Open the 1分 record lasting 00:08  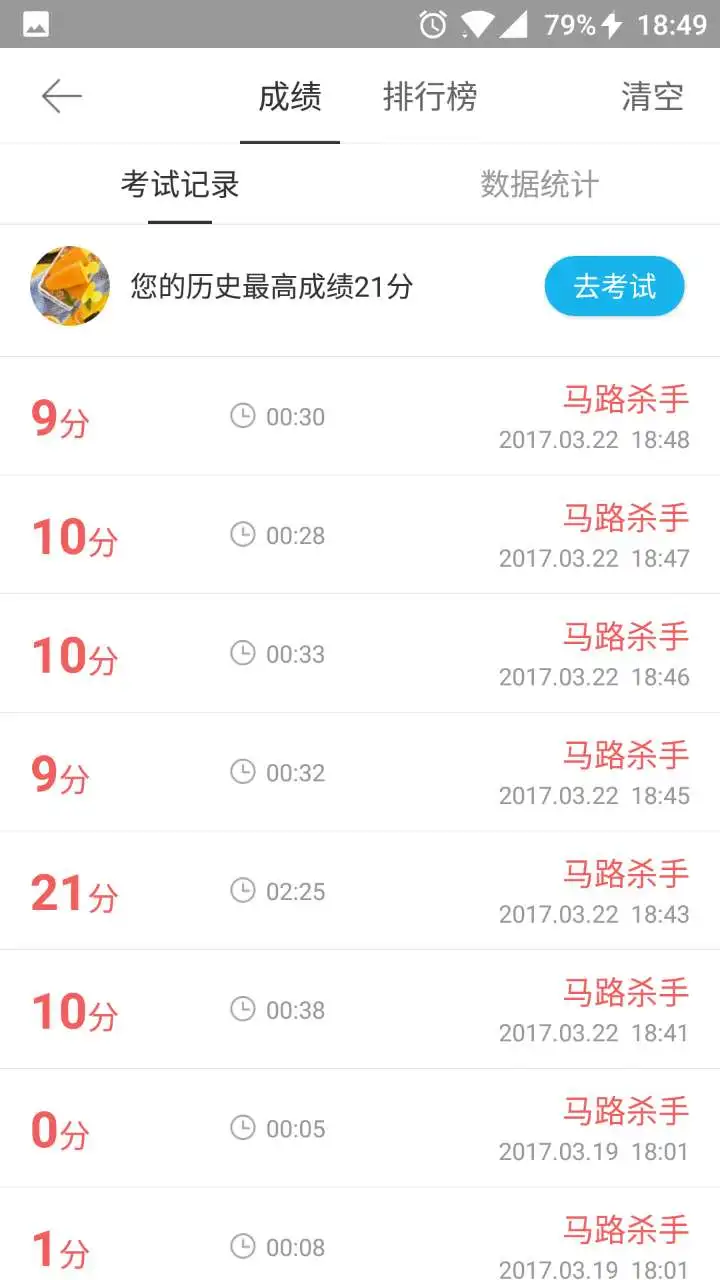[x=360, y=1240]
